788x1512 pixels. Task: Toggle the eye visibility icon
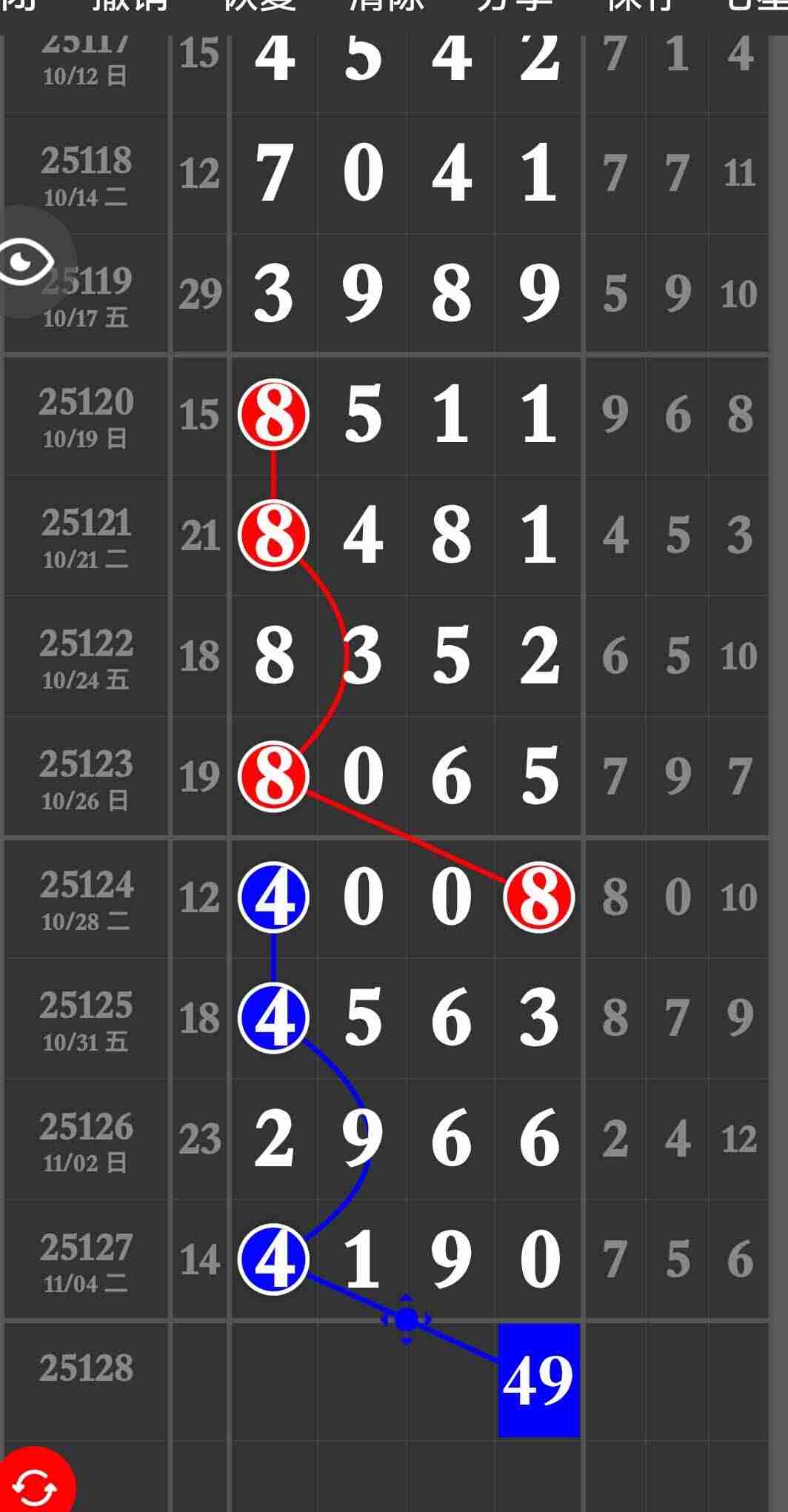point(27,262)
